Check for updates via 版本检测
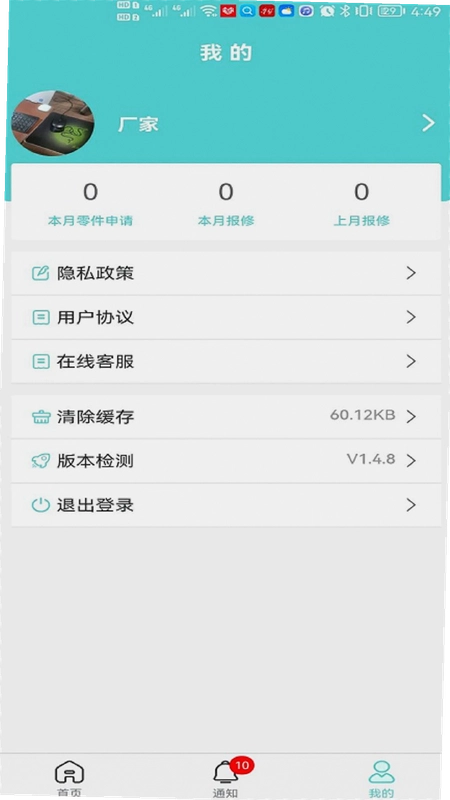Viewport: 450px width, 800px height. [x=226, y=461]
